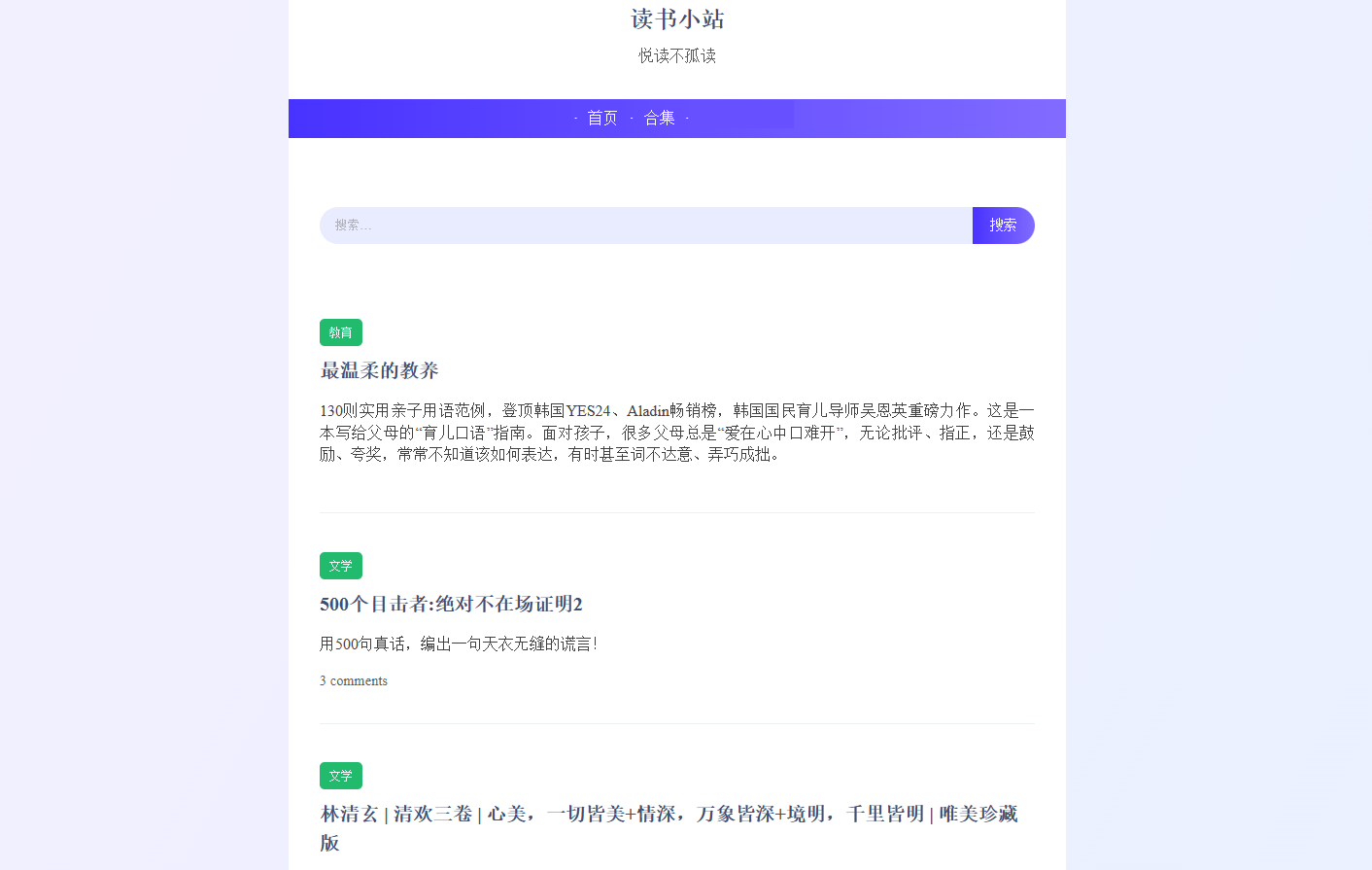Go to 读书小站 site title

click(677, 19)
